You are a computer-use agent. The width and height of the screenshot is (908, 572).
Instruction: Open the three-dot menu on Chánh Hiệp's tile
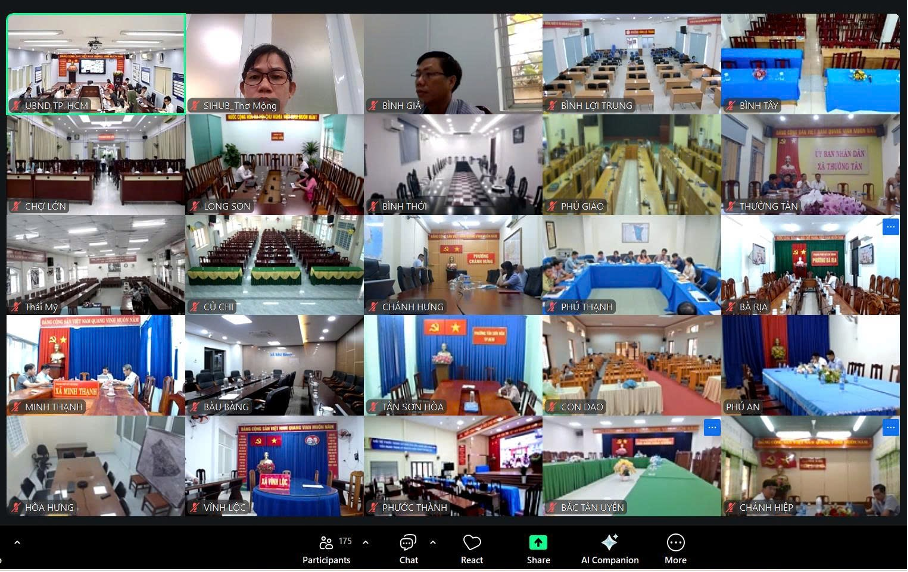coord(890,428)
